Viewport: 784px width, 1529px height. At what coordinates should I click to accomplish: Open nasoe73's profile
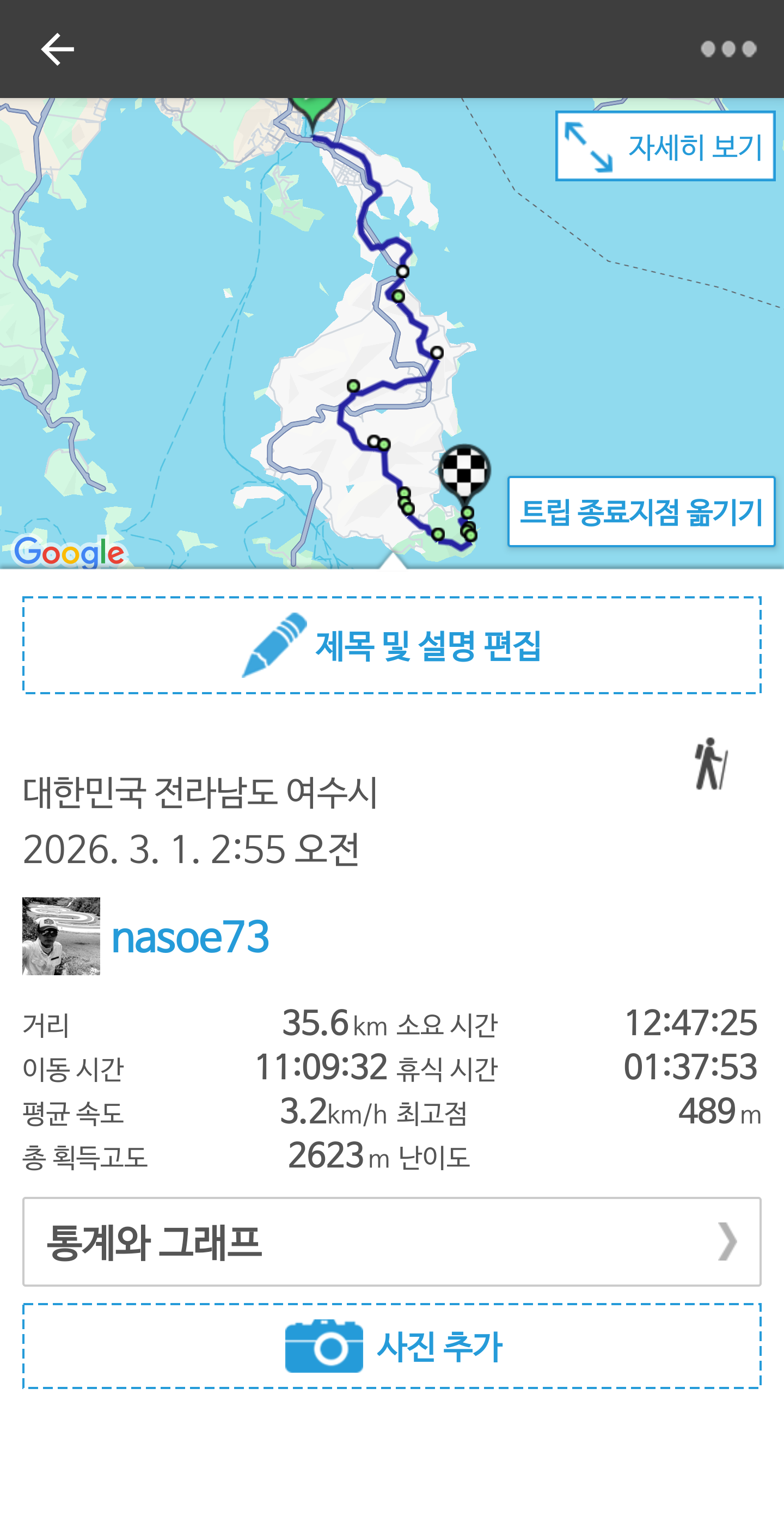(x=190, y=937)
